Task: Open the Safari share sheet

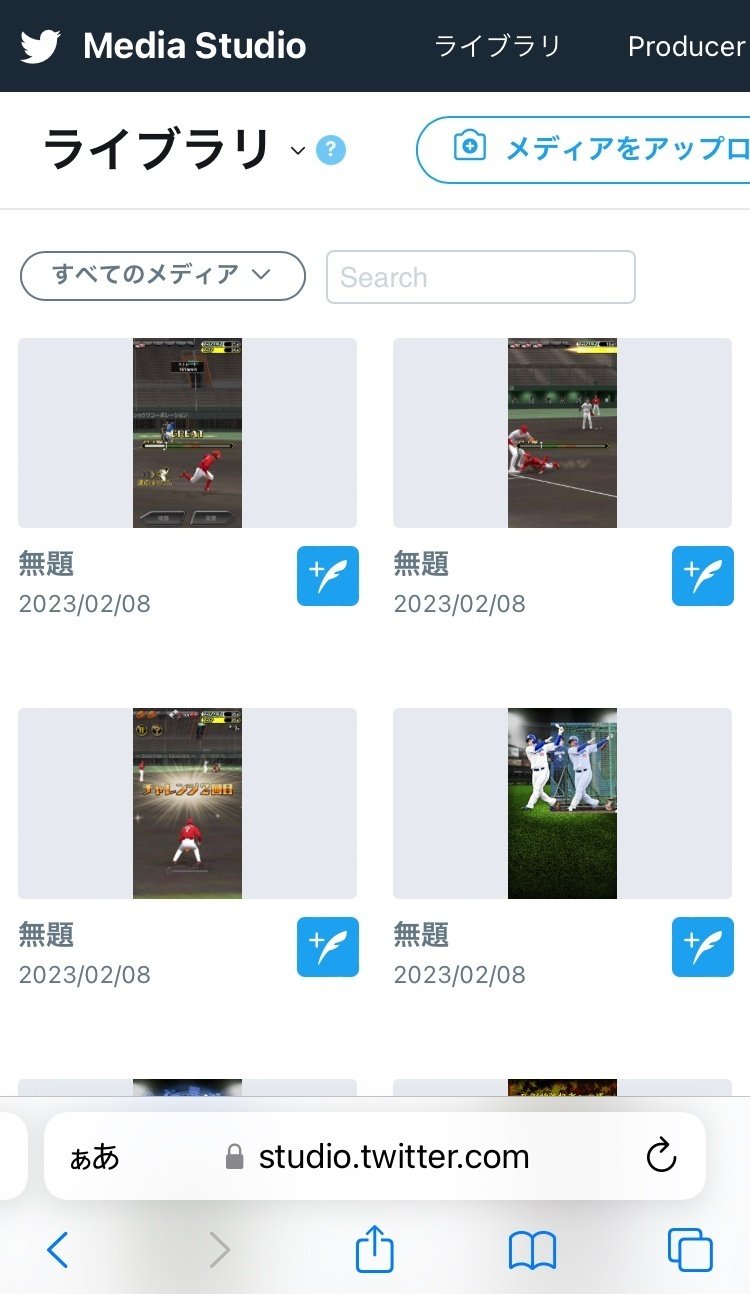Action: click(375, 1249)
